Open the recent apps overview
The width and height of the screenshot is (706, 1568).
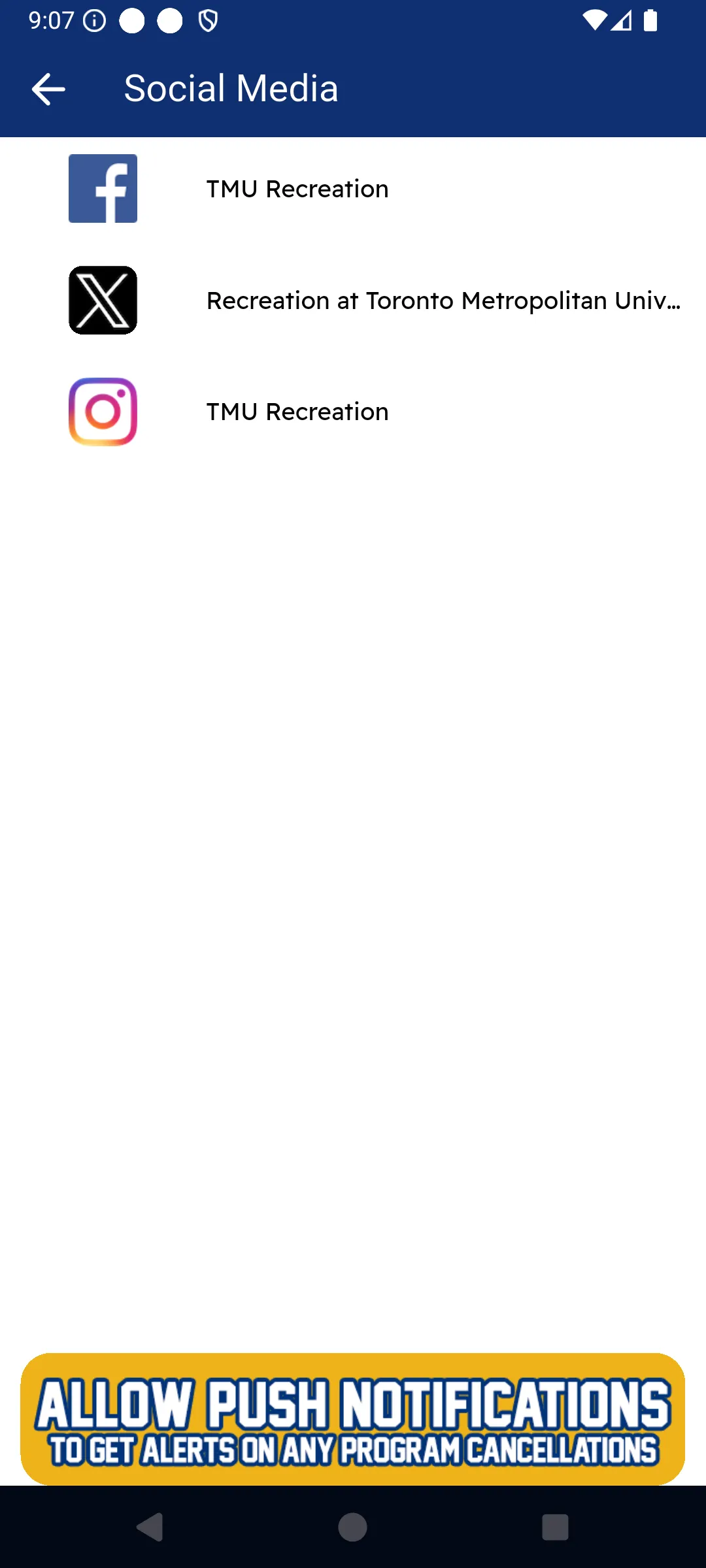(x=555, y=1527)
